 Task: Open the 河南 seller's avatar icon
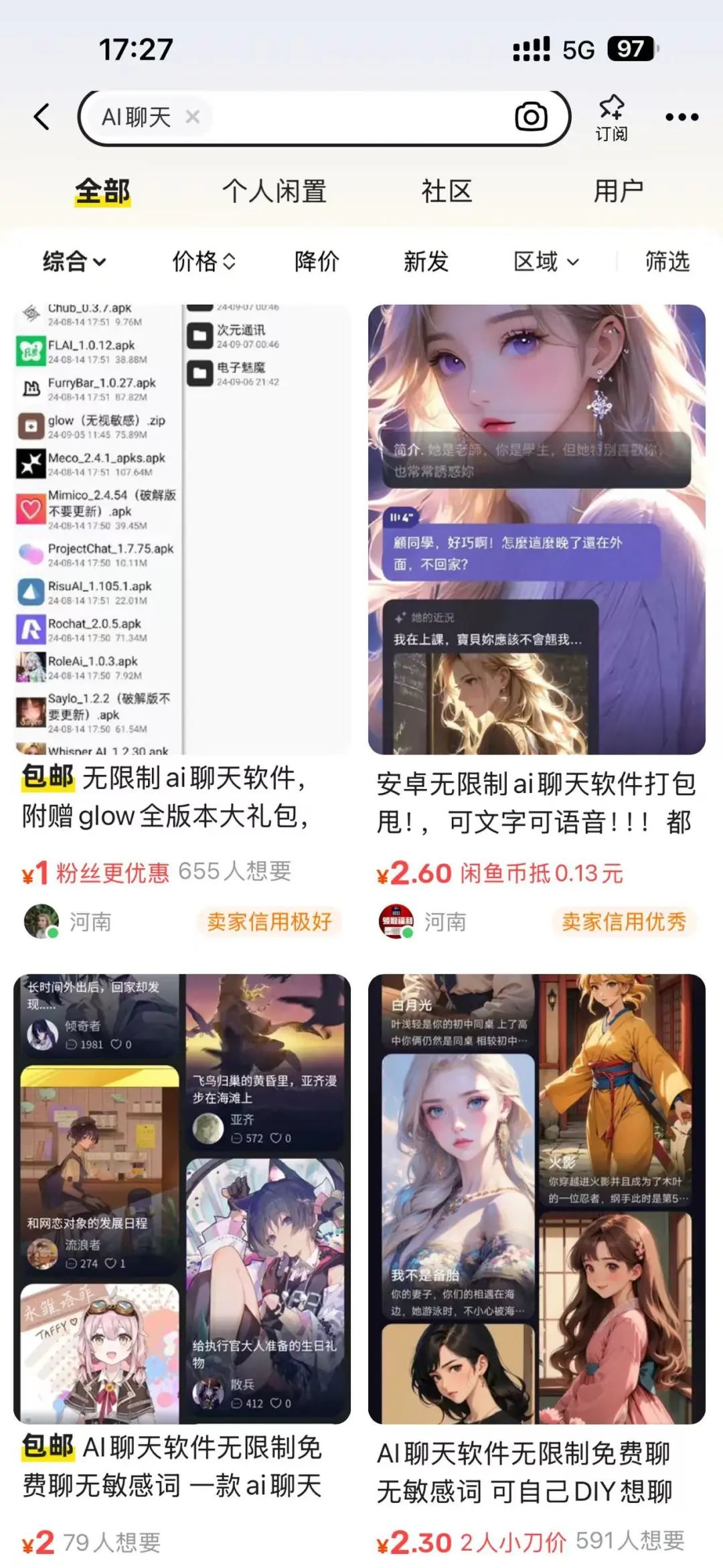[x=42, y=922]
